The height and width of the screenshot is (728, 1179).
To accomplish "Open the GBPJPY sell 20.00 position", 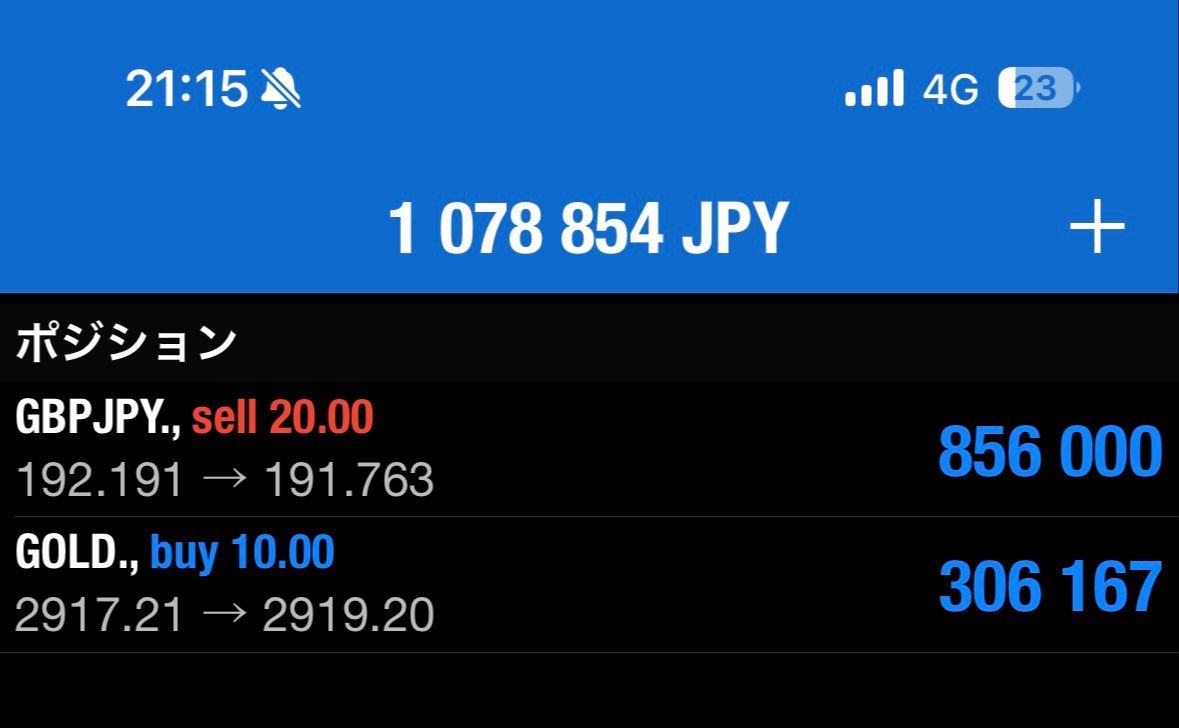I will pyautogui.click(x=589, y=450).
